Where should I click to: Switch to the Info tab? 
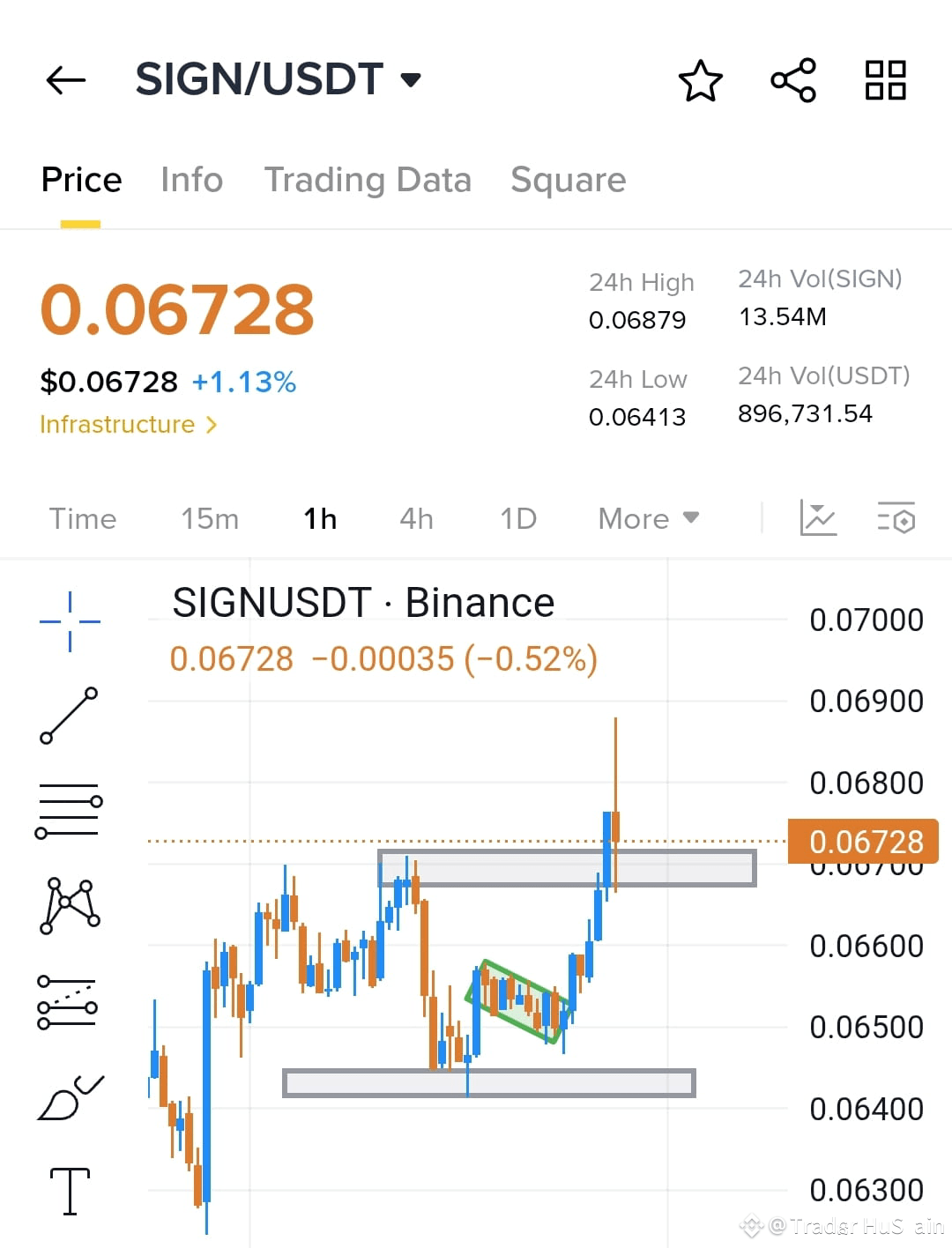(190, 180)
